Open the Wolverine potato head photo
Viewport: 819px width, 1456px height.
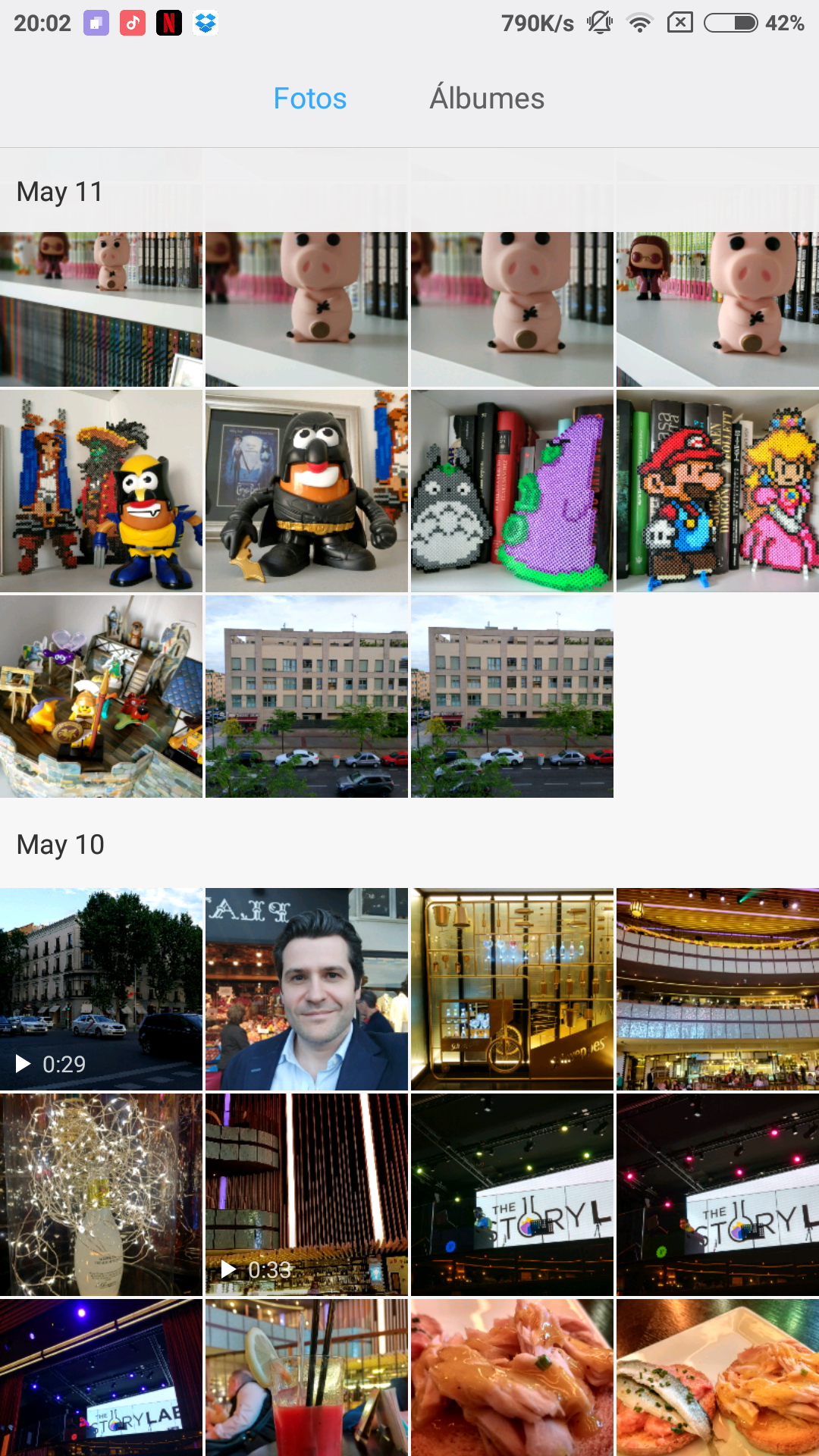[101, 491]
